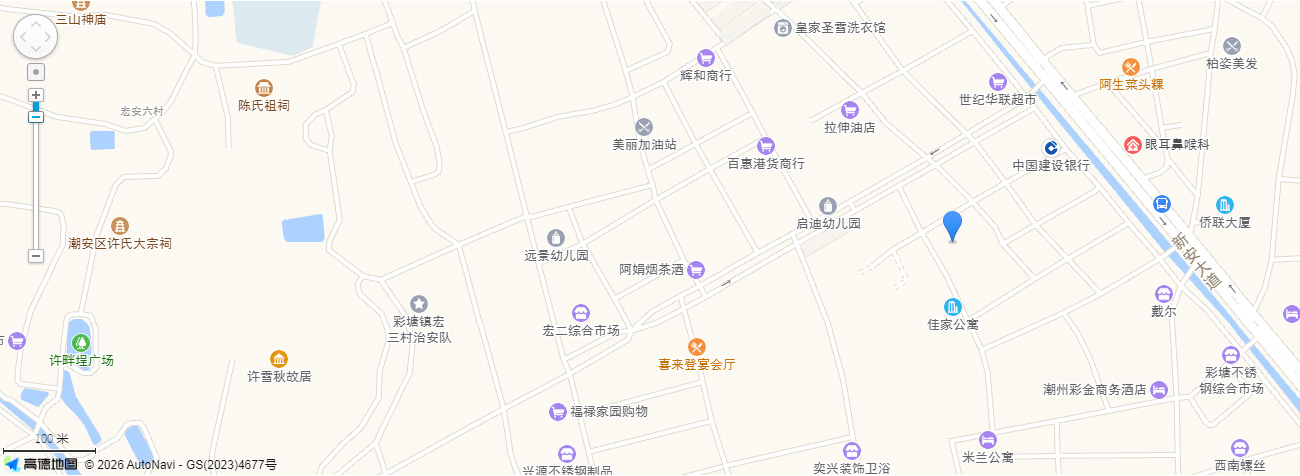
Task: Tap the 许畔埕广场 park marker
Action: point(81,343)
